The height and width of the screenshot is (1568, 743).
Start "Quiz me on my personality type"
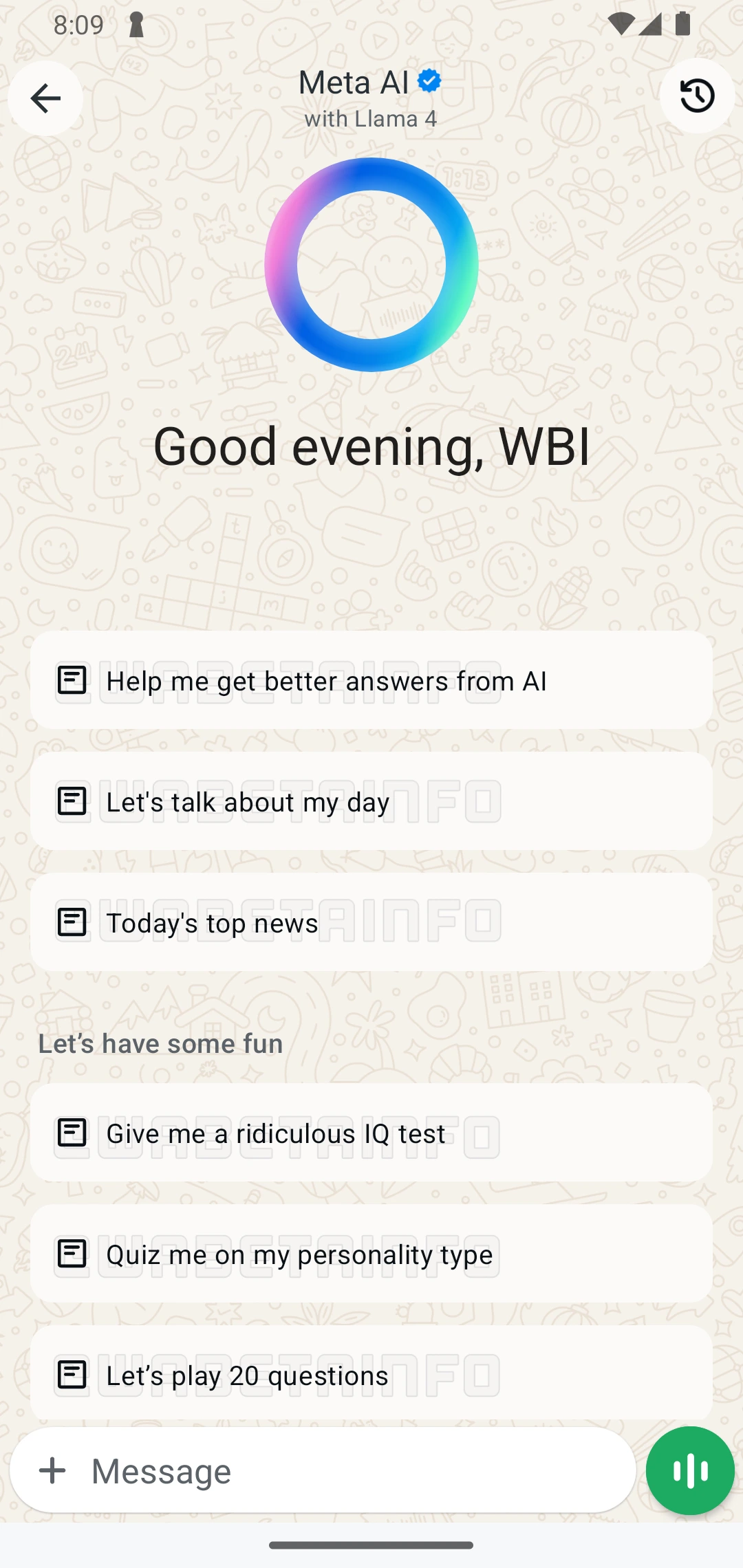(371, 1254)
